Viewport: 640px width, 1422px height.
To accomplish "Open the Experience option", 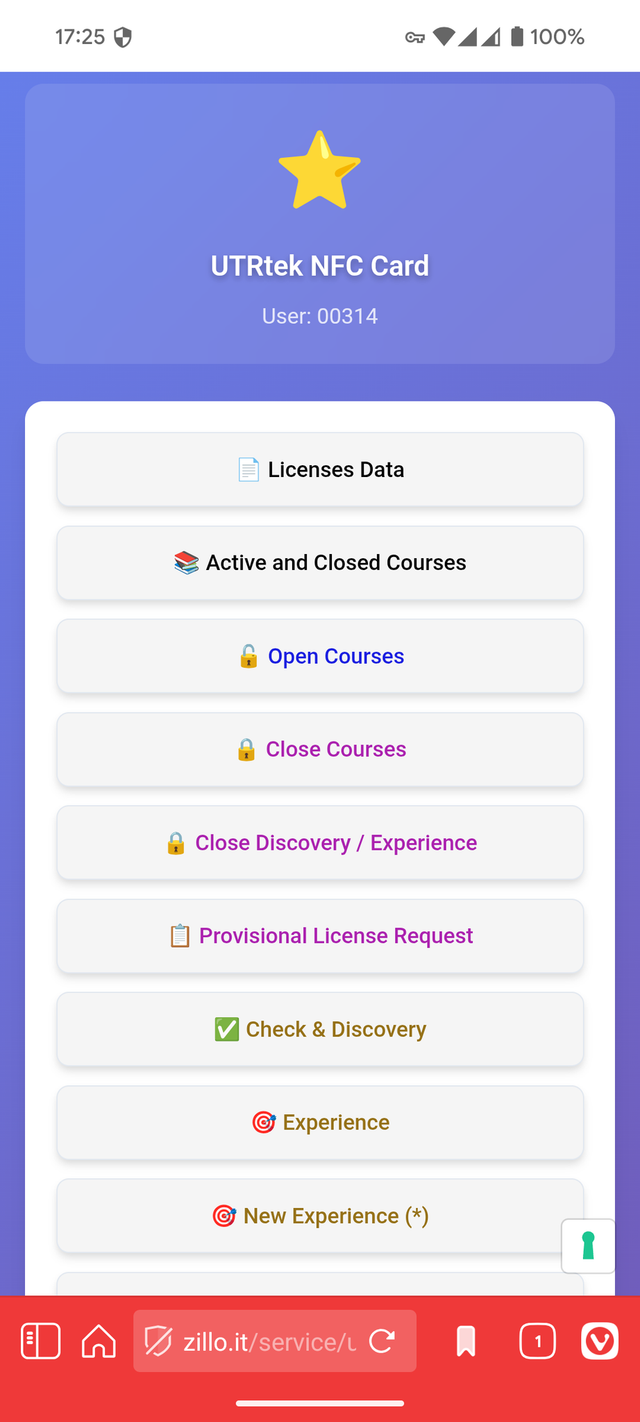I will pyautogui.click(x=320, y=1123).
